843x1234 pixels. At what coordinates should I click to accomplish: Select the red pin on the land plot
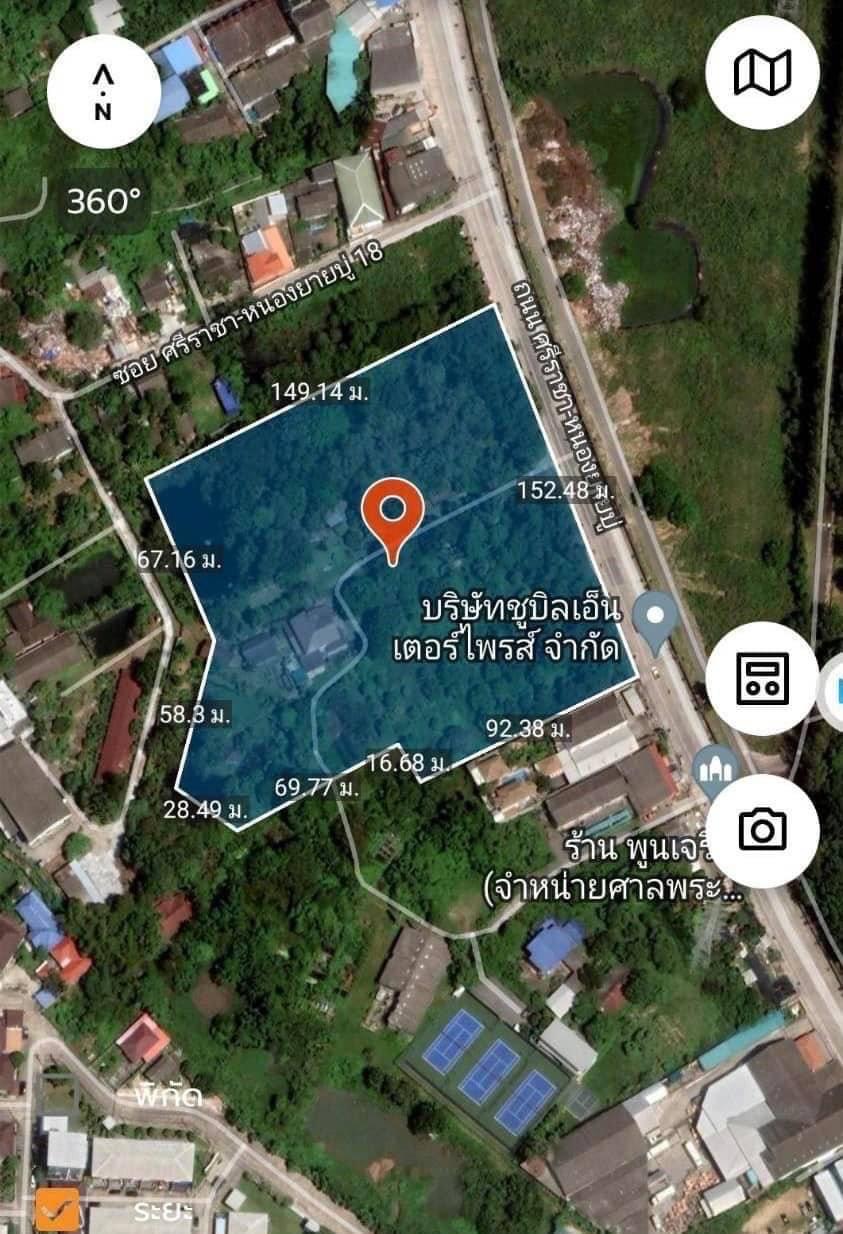point(392,515)
